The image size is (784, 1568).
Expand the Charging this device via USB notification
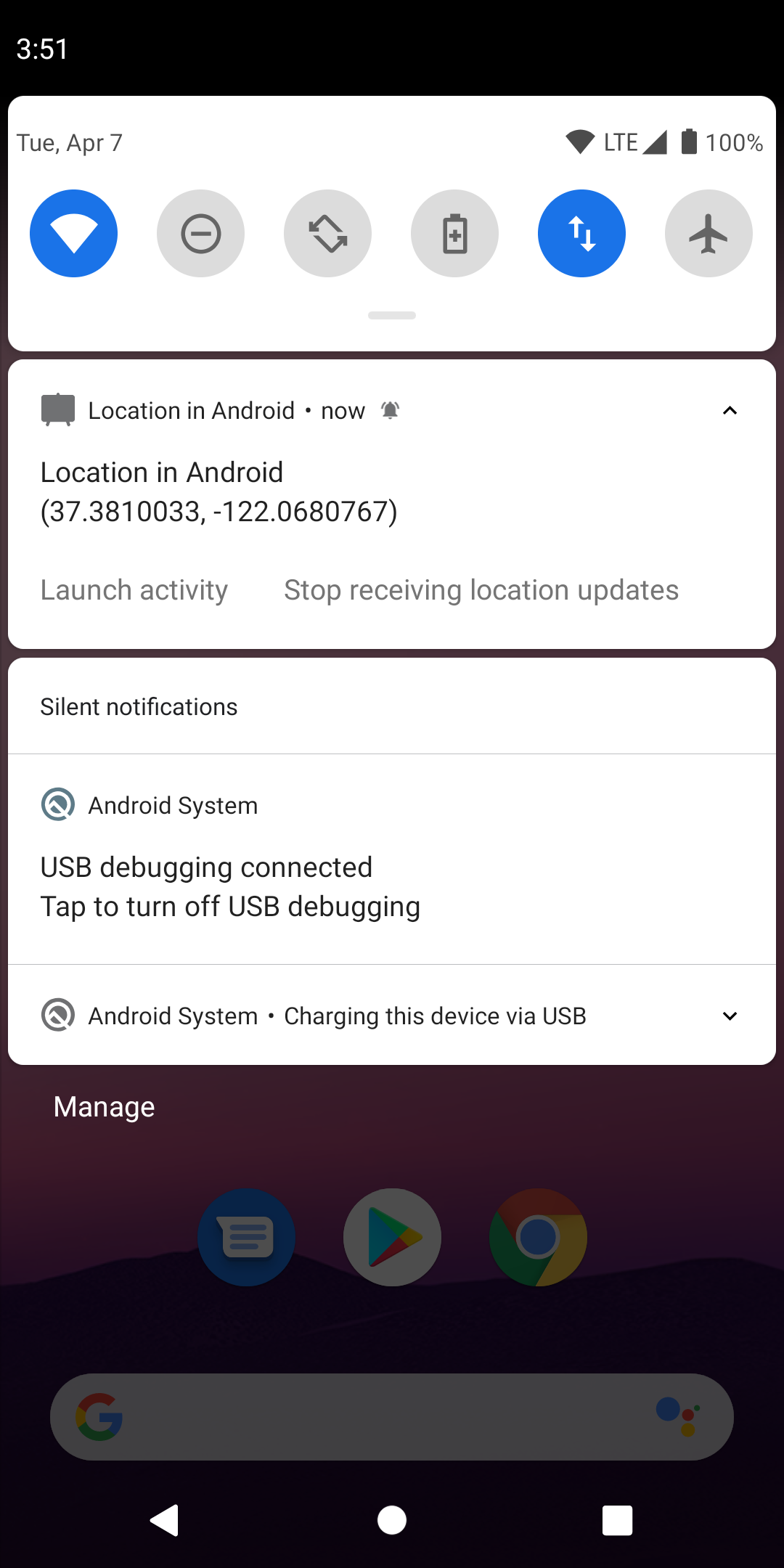730,1016
